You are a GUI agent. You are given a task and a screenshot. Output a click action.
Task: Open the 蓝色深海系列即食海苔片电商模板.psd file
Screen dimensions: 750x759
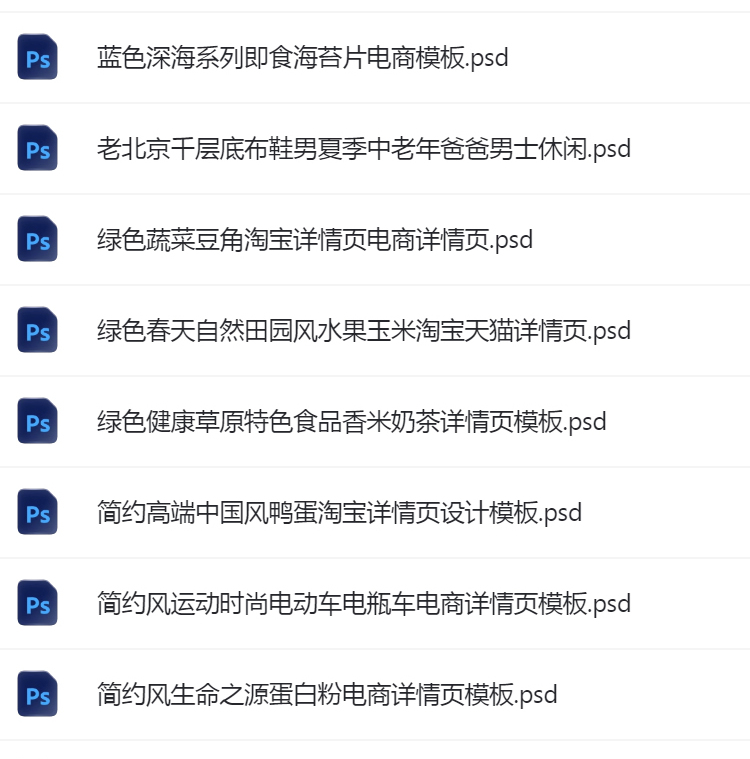(302, 57)
